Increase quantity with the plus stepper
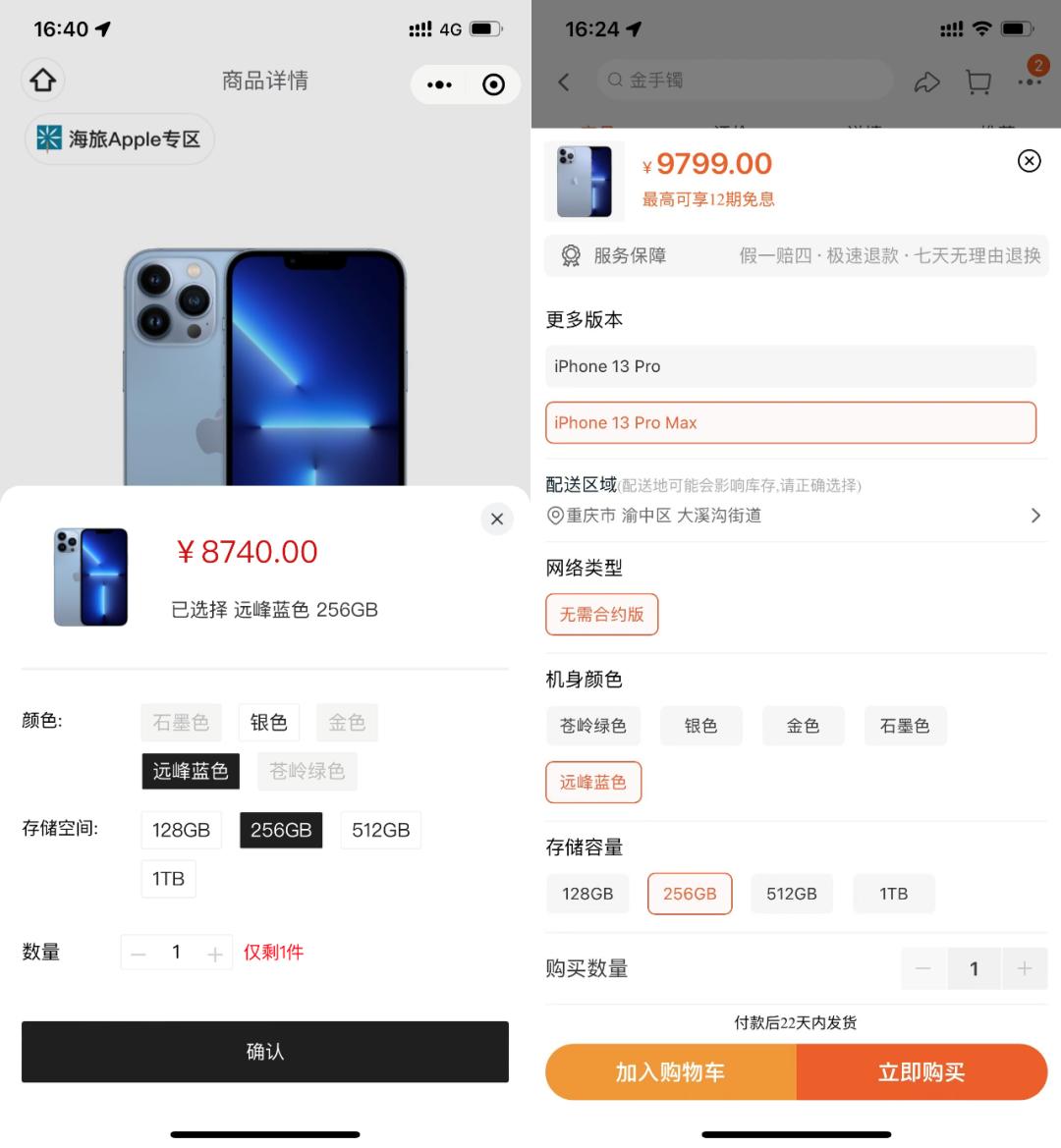 pyautogui.click(x=214, y=952)
